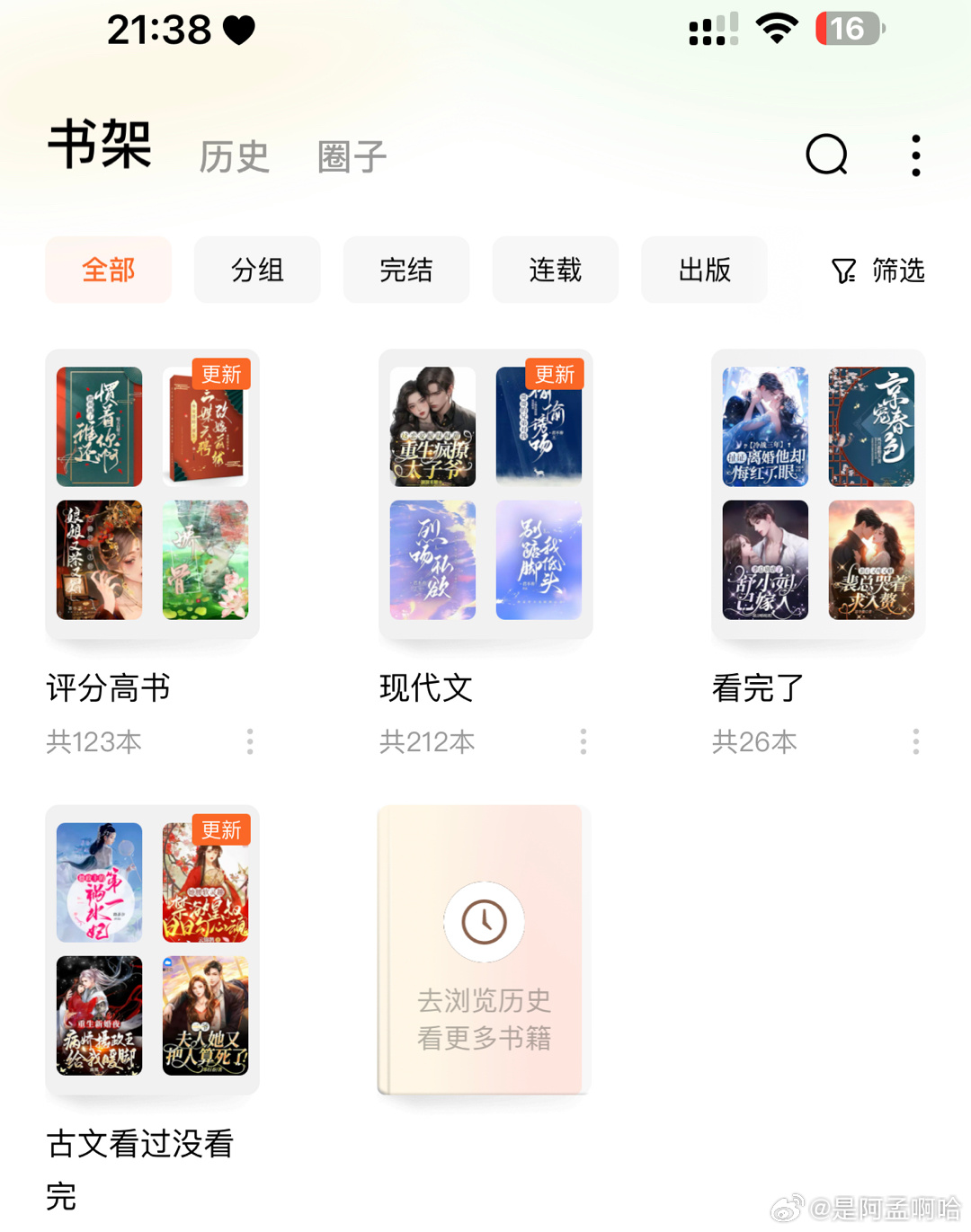Screen dimensions: 971x1232
Task: Open more options for 现代文 group
Action: (583, 741)
